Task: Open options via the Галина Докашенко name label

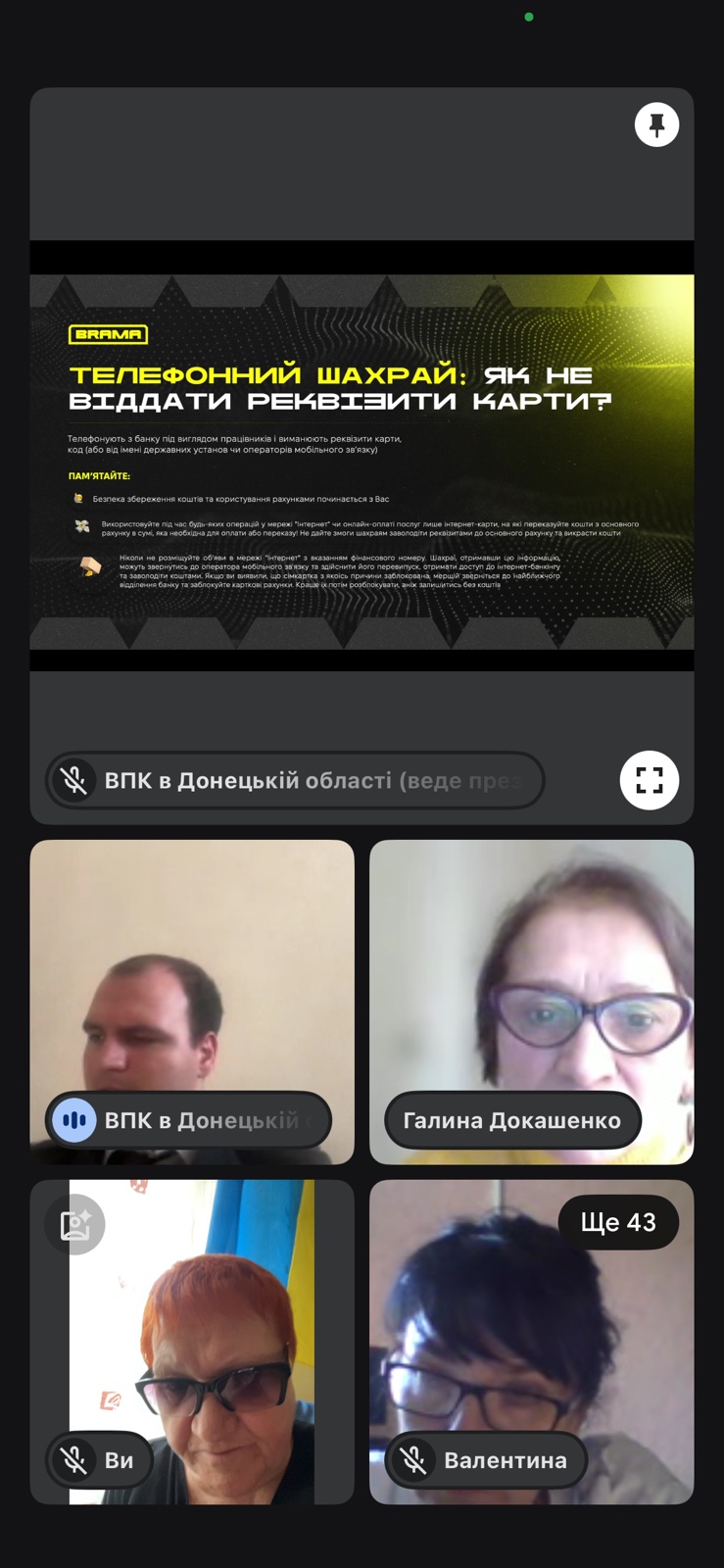Action: tap(512, 1120)
